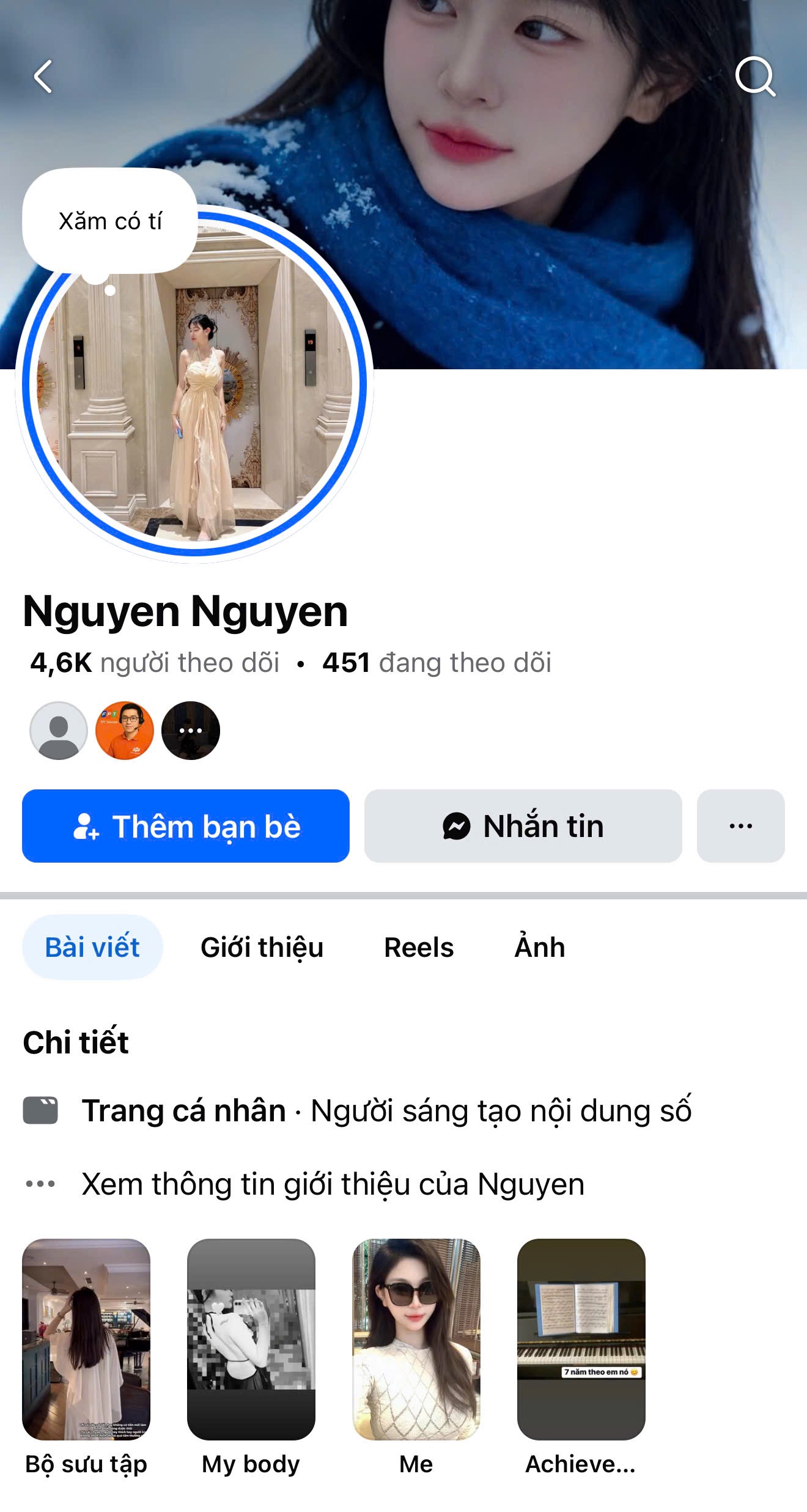Open the more options button beside Nhắn tin
The height and width of the screenshot is (1512, 807).
740,826
